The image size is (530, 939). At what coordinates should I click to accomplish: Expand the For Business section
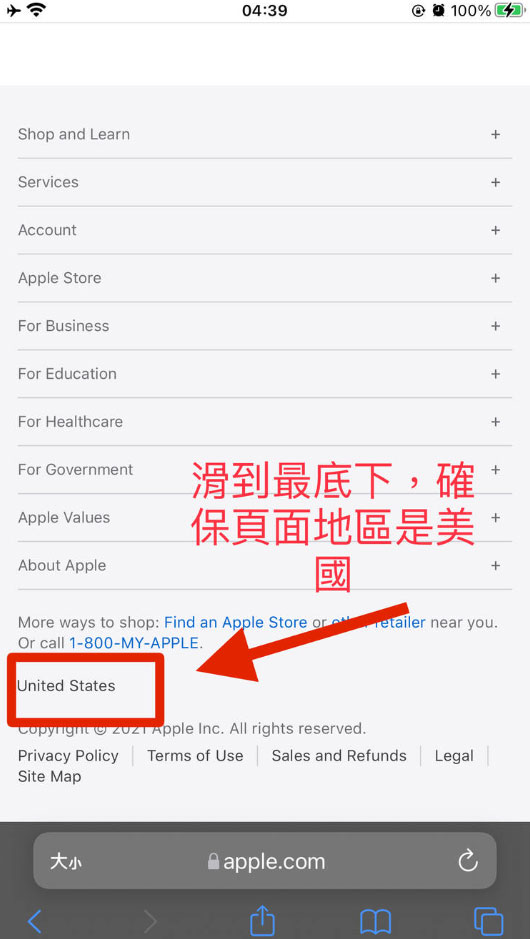click(265, 326)
